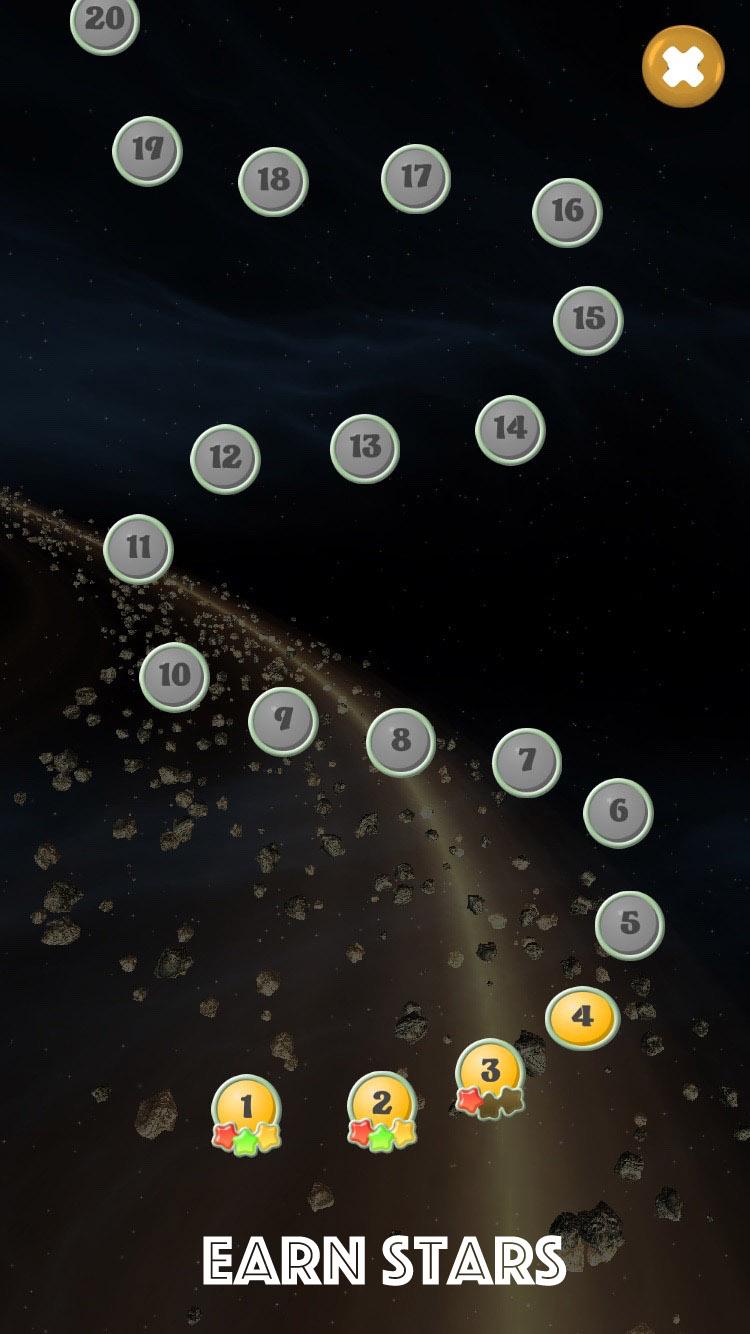The height and width of the screenshot is (1334, 750).
Task: Select level 20 at the top
Action: [x=104, y=20]
